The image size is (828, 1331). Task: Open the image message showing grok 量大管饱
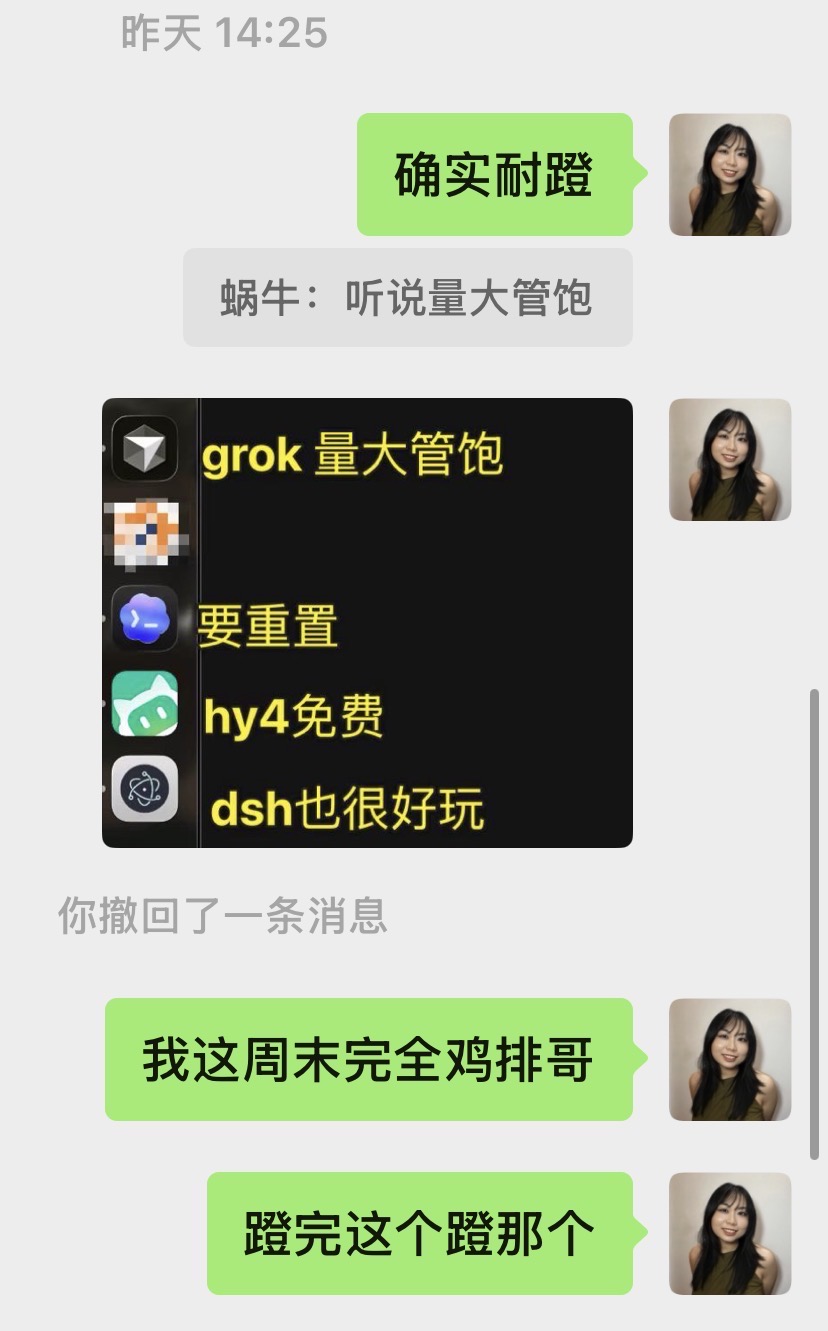coord(367,622)
